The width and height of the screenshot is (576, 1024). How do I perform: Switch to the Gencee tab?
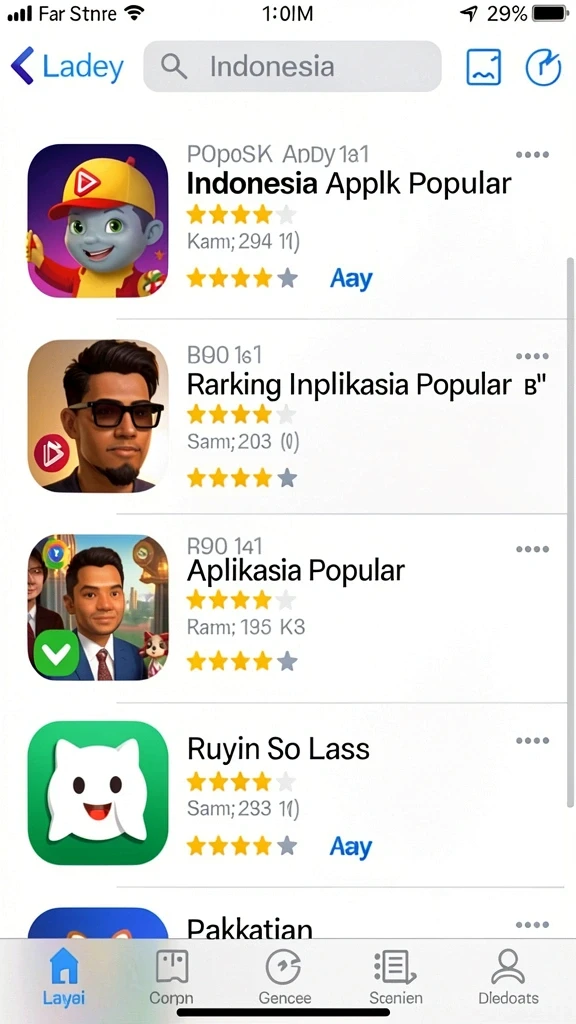(x=285, y=976)
